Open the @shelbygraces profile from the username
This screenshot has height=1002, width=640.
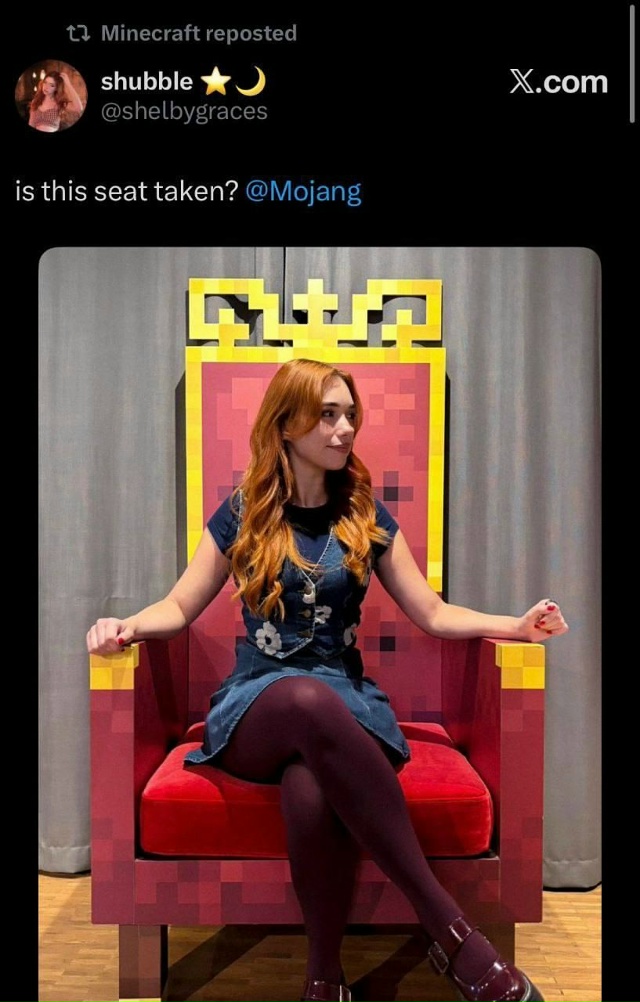(184, 111)
